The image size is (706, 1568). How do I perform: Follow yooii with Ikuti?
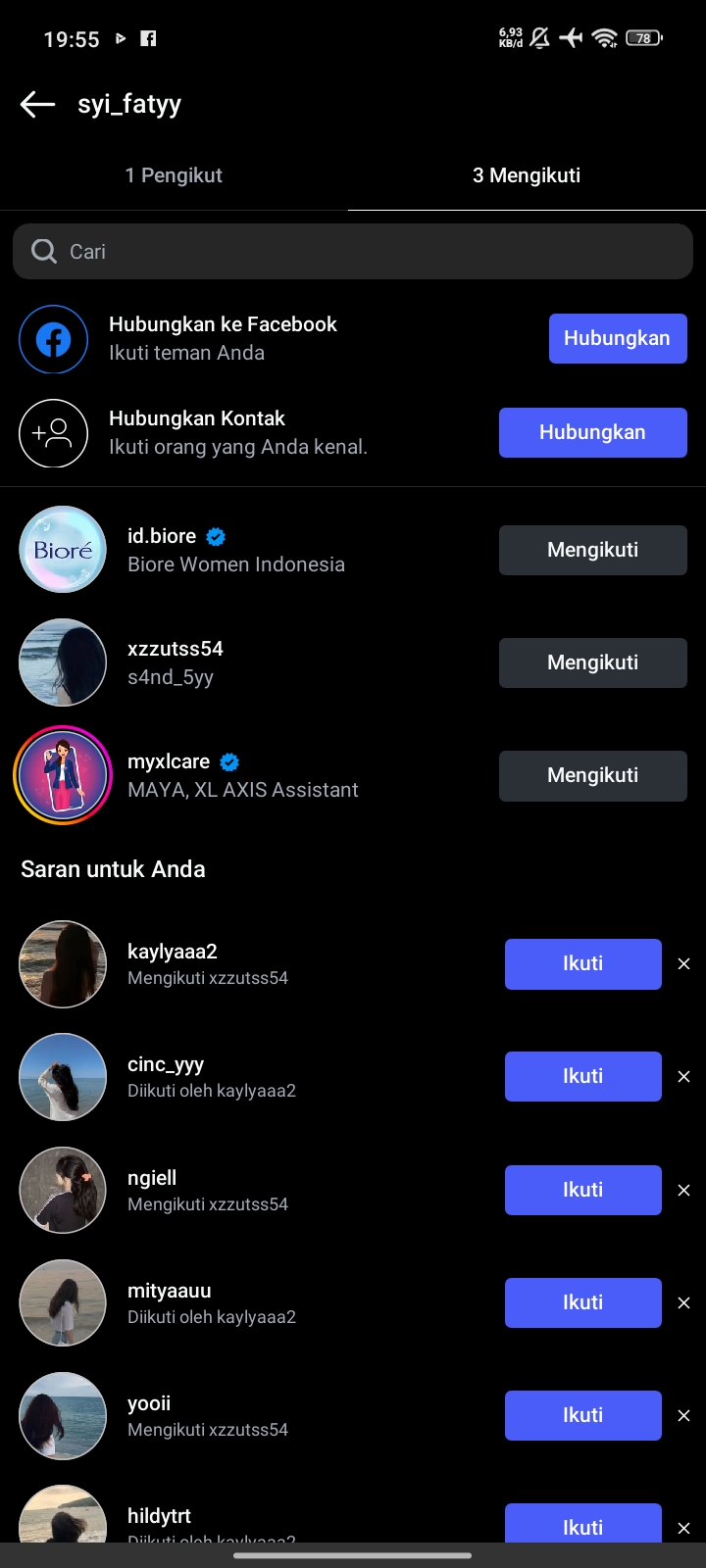click(x=582, y=1416)
